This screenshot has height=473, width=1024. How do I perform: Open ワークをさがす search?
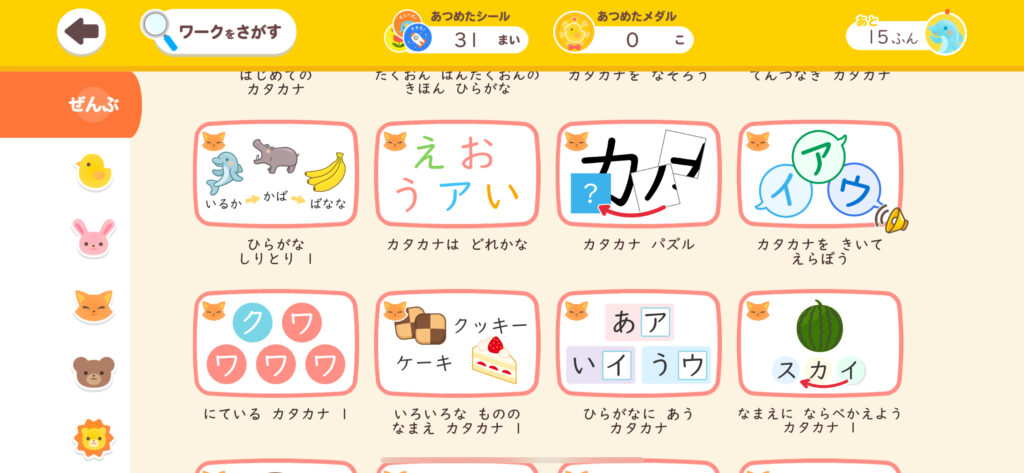[219, 32]
